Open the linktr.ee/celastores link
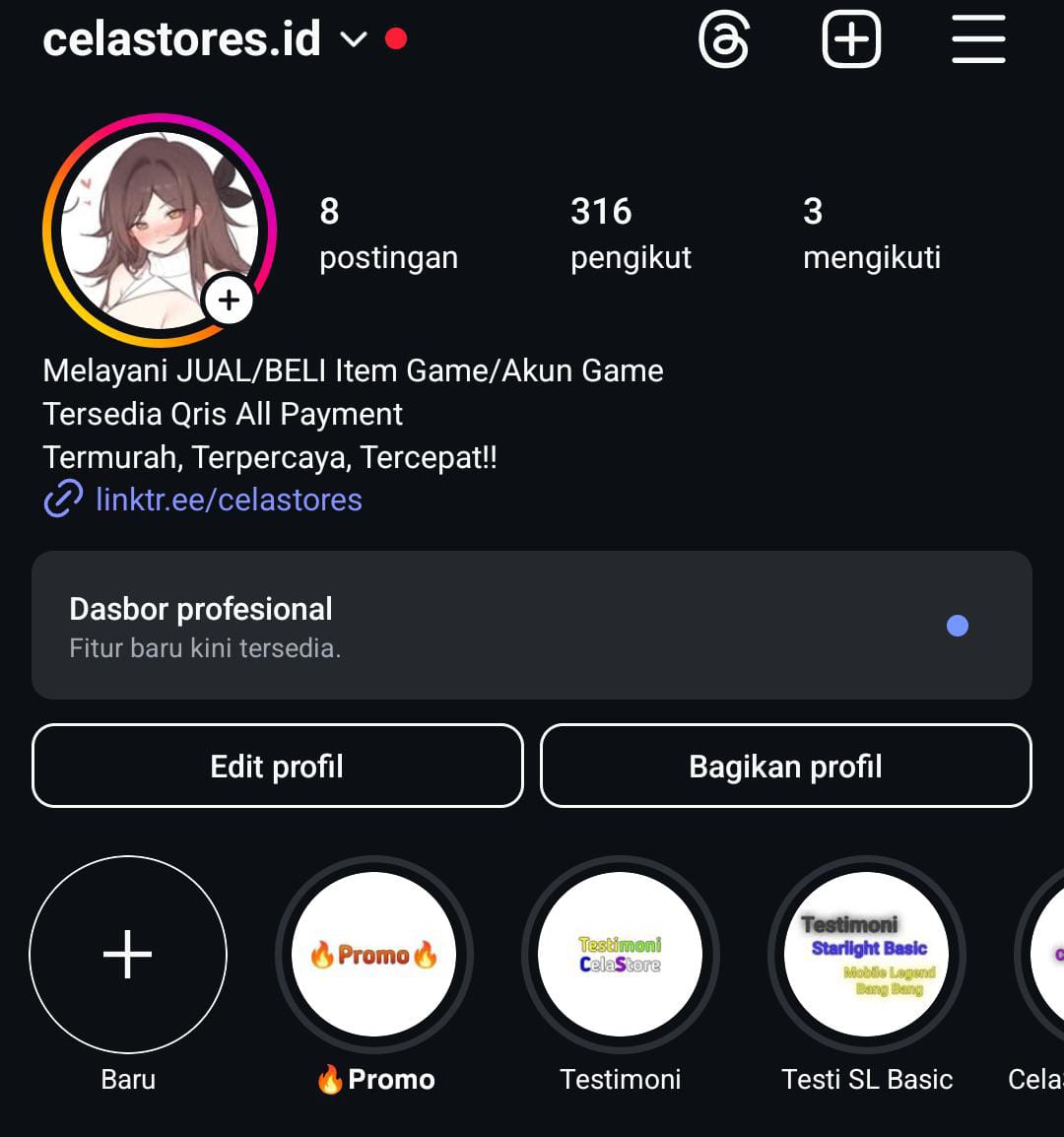Screen dimensions: 1064x1137 coord(228,500)
